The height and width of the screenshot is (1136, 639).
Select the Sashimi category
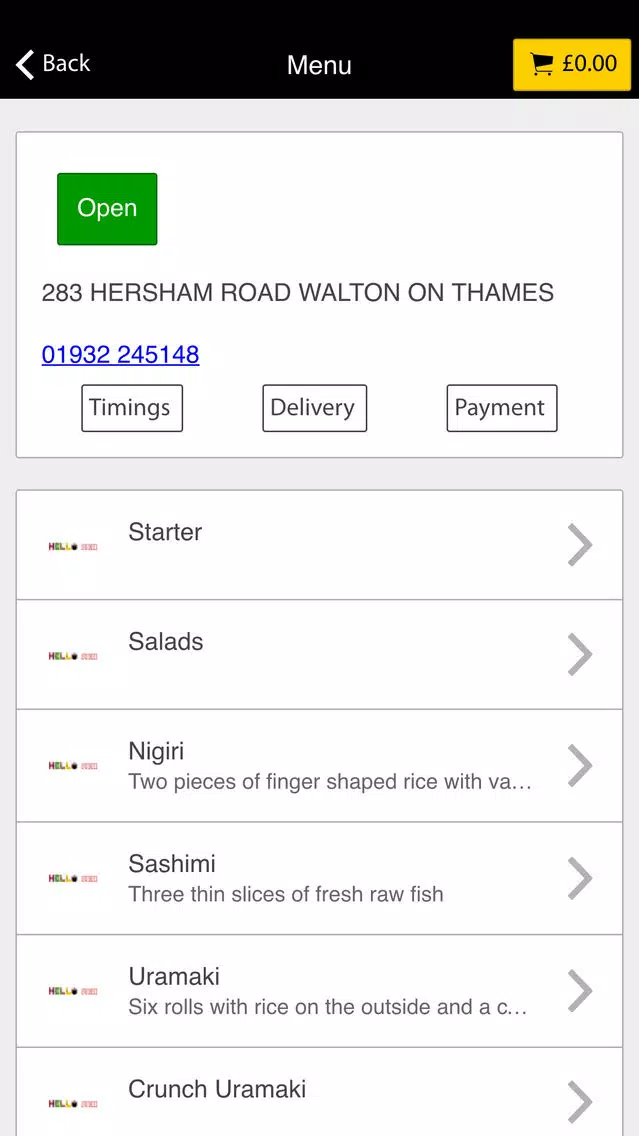[320, 878]
